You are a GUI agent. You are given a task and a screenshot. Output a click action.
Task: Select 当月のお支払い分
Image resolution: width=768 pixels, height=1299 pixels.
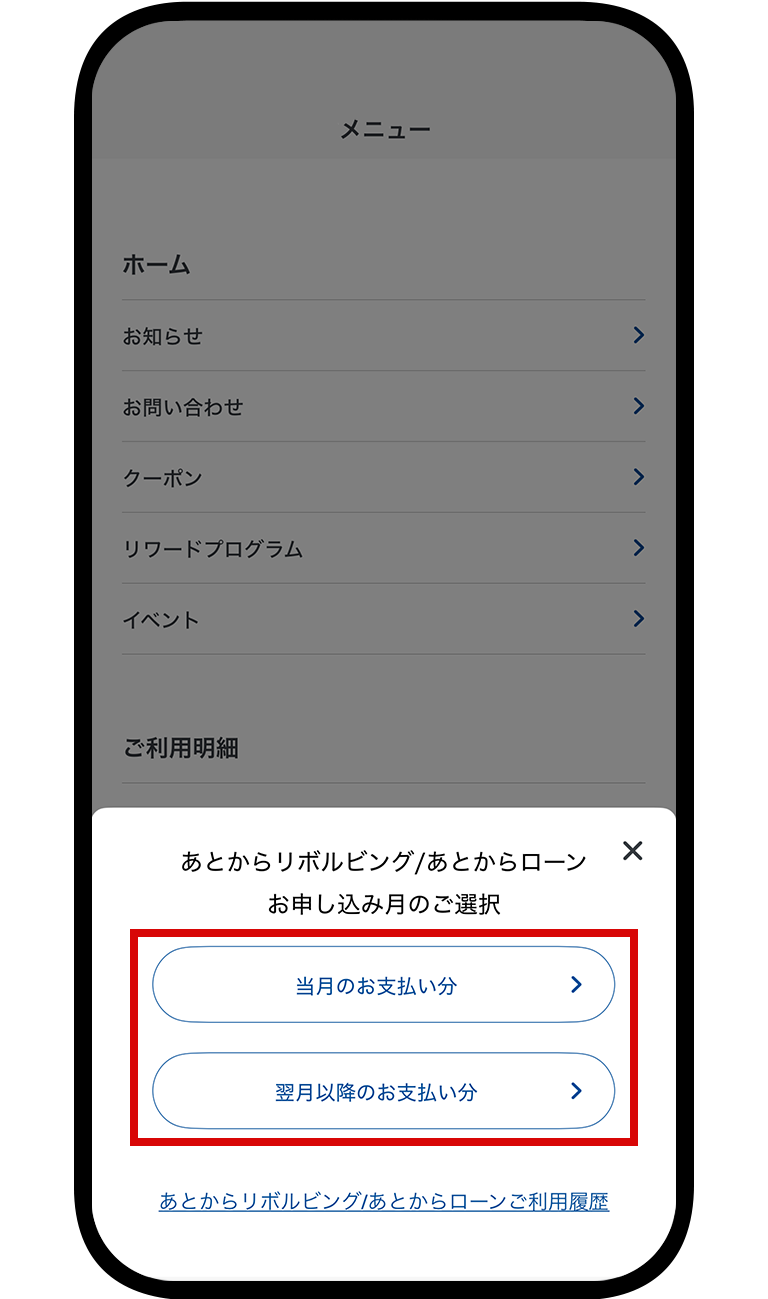tap(383, 985)
